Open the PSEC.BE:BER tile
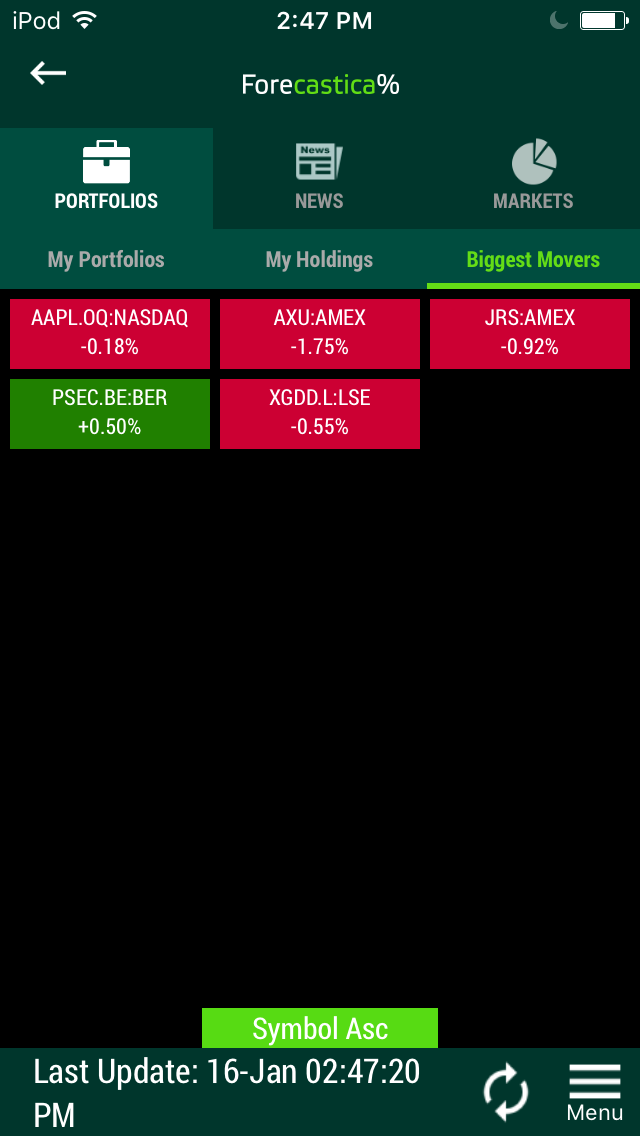This screenshot has height=1136, width=640. pyautogui.click(x=110, y=414)
